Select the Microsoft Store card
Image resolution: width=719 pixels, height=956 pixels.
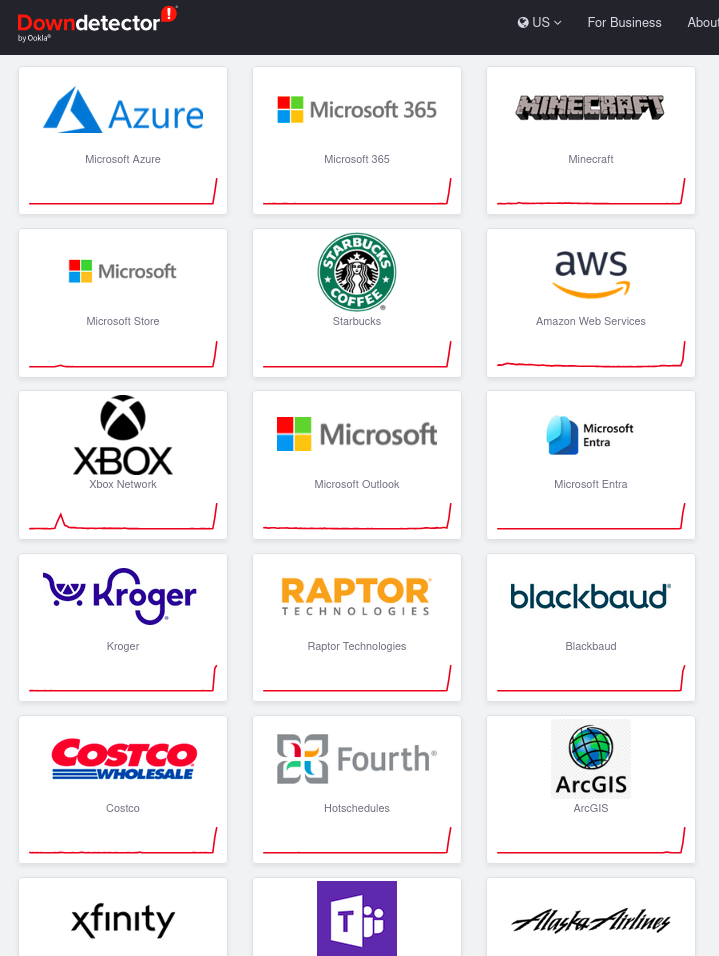coord(123,302)
